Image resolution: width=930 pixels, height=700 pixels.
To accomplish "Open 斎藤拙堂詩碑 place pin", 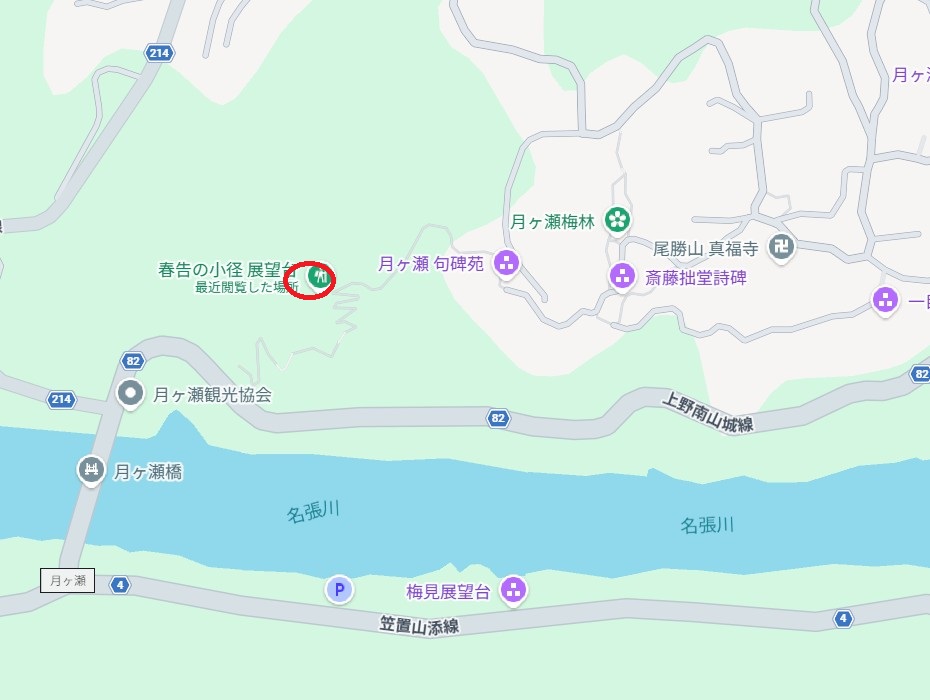I will [622, 275].
